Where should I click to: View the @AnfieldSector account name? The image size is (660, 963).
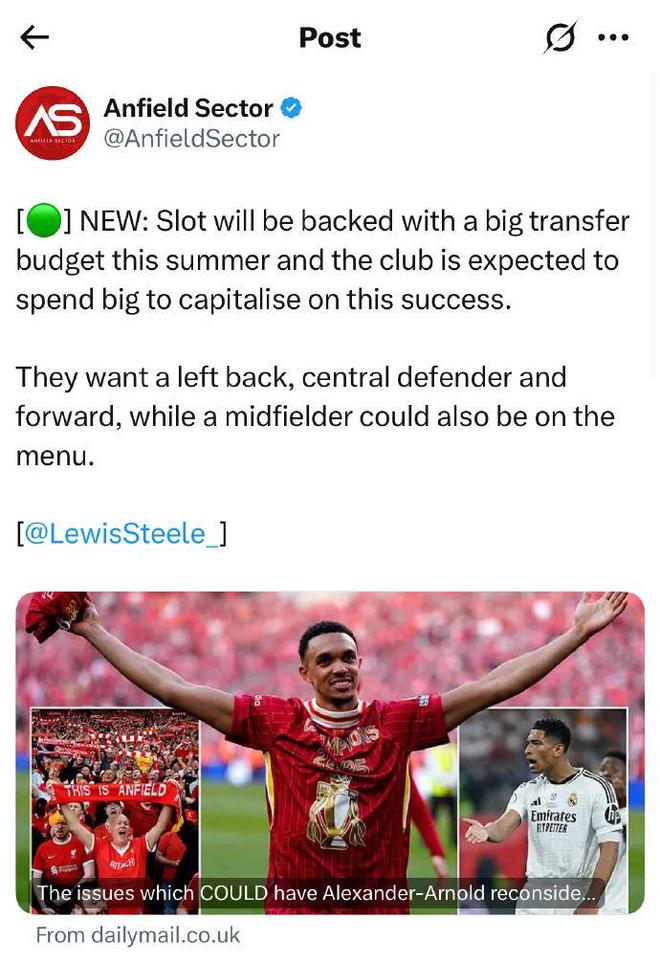coord(191,139)
